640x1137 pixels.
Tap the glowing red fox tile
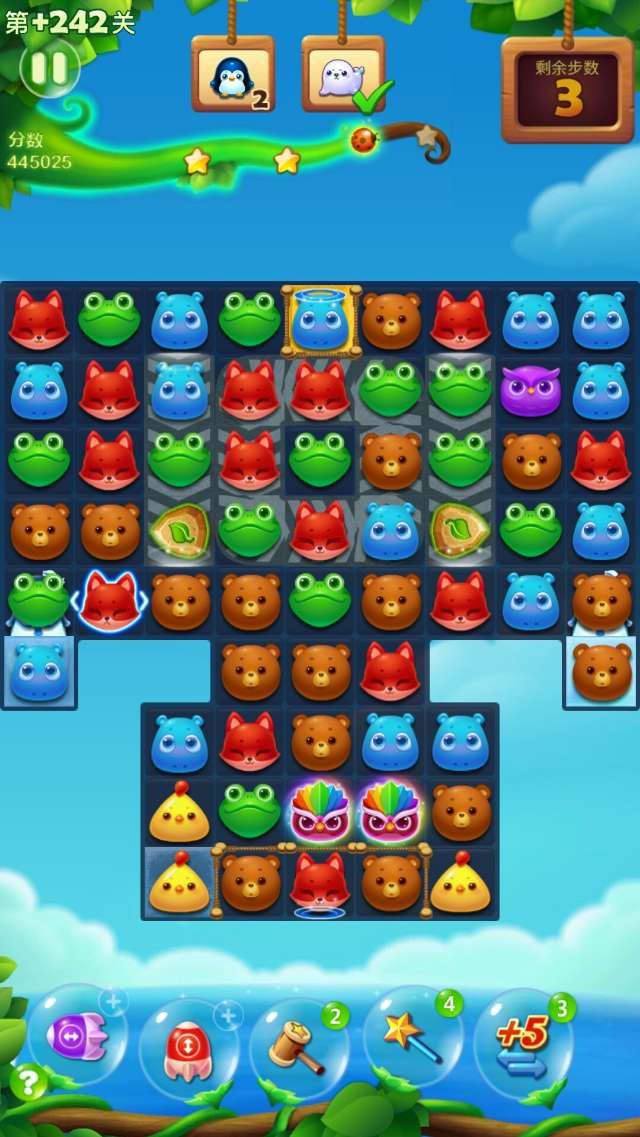point(109,600)
